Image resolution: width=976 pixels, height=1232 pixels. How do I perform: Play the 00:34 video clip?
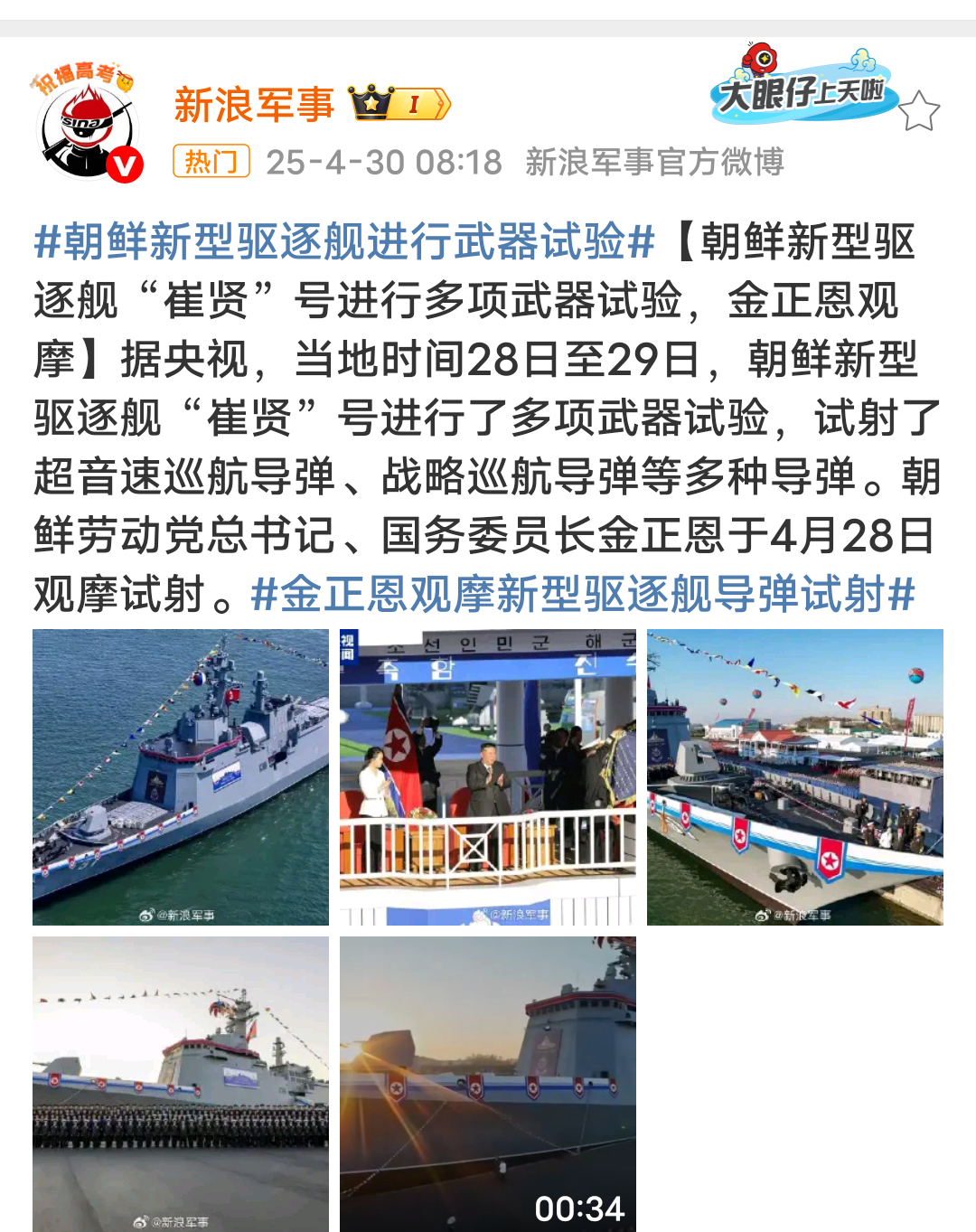tap(488, 1084)
